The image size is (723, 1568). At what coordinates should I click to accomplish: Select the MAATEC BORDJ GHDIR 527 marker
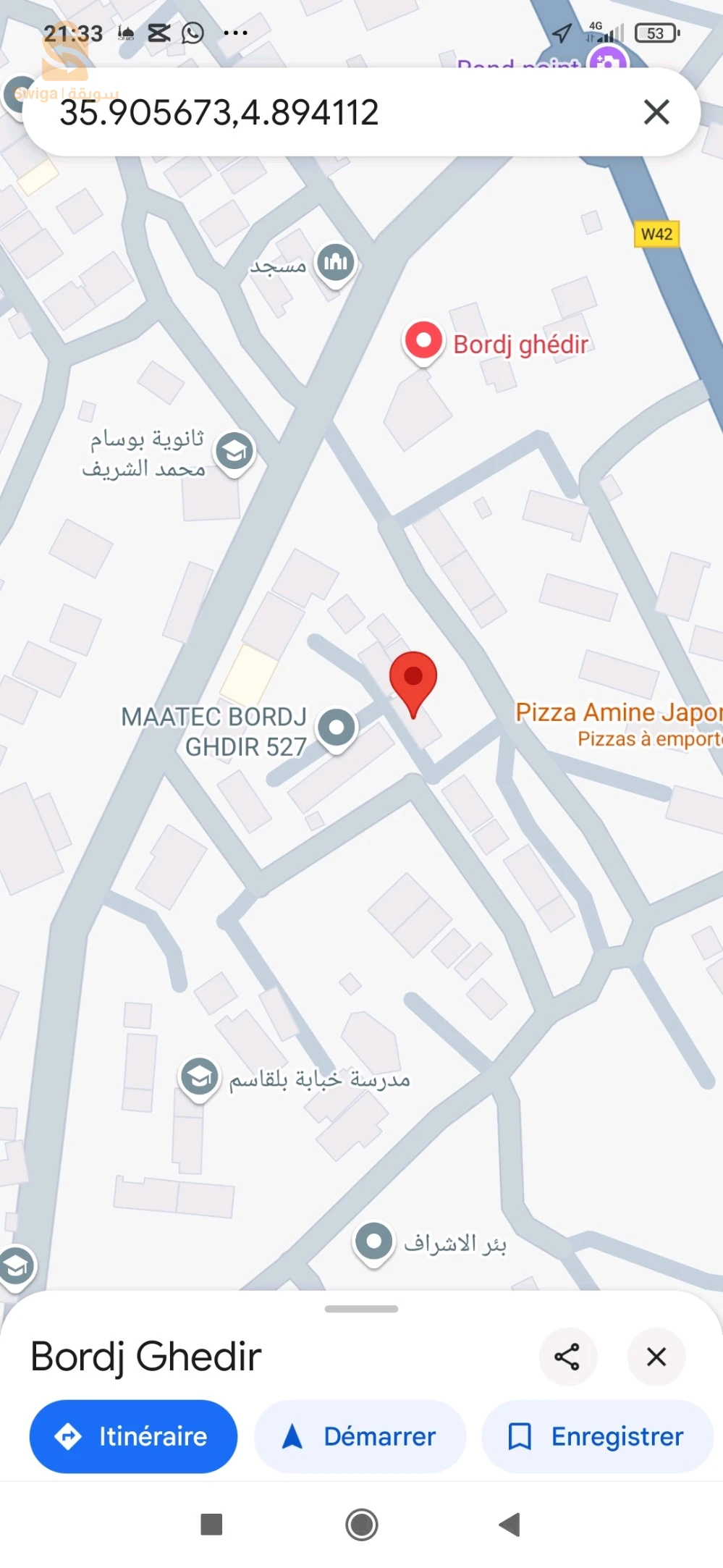click(x=337, y=728)
